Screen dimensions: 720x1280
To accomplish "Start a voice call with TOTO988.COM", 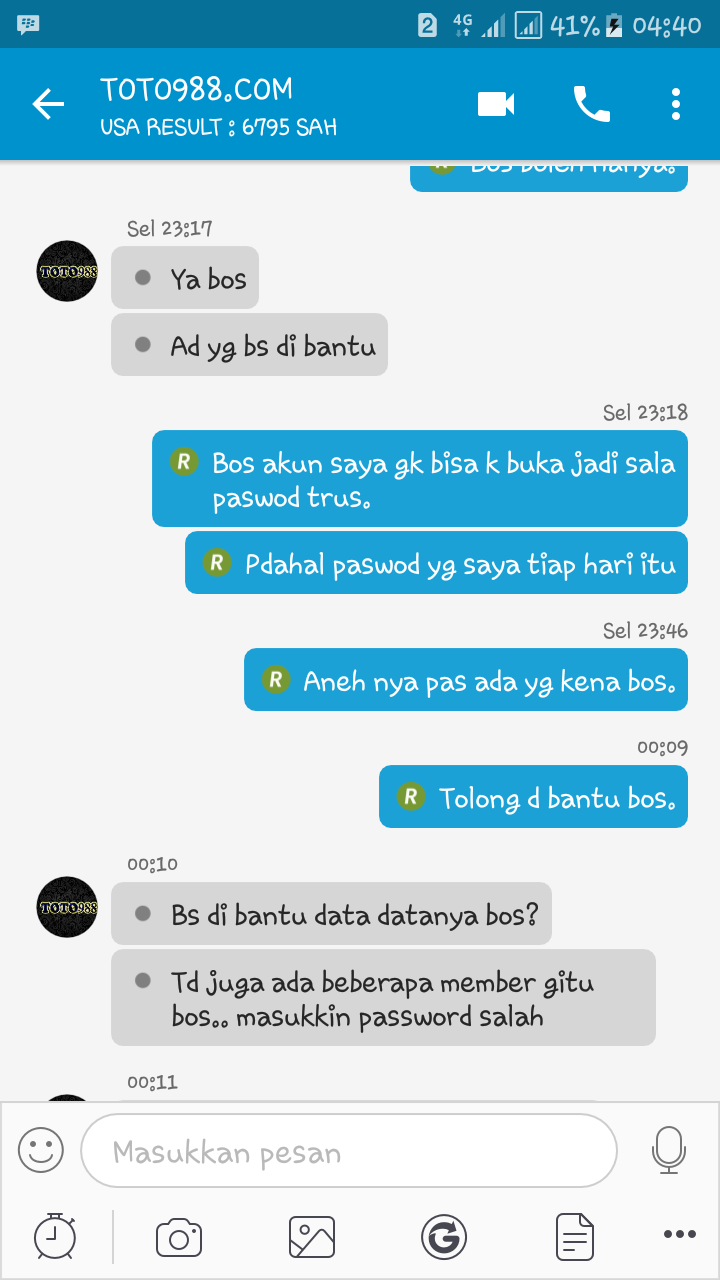I will (x=591, y=104).
